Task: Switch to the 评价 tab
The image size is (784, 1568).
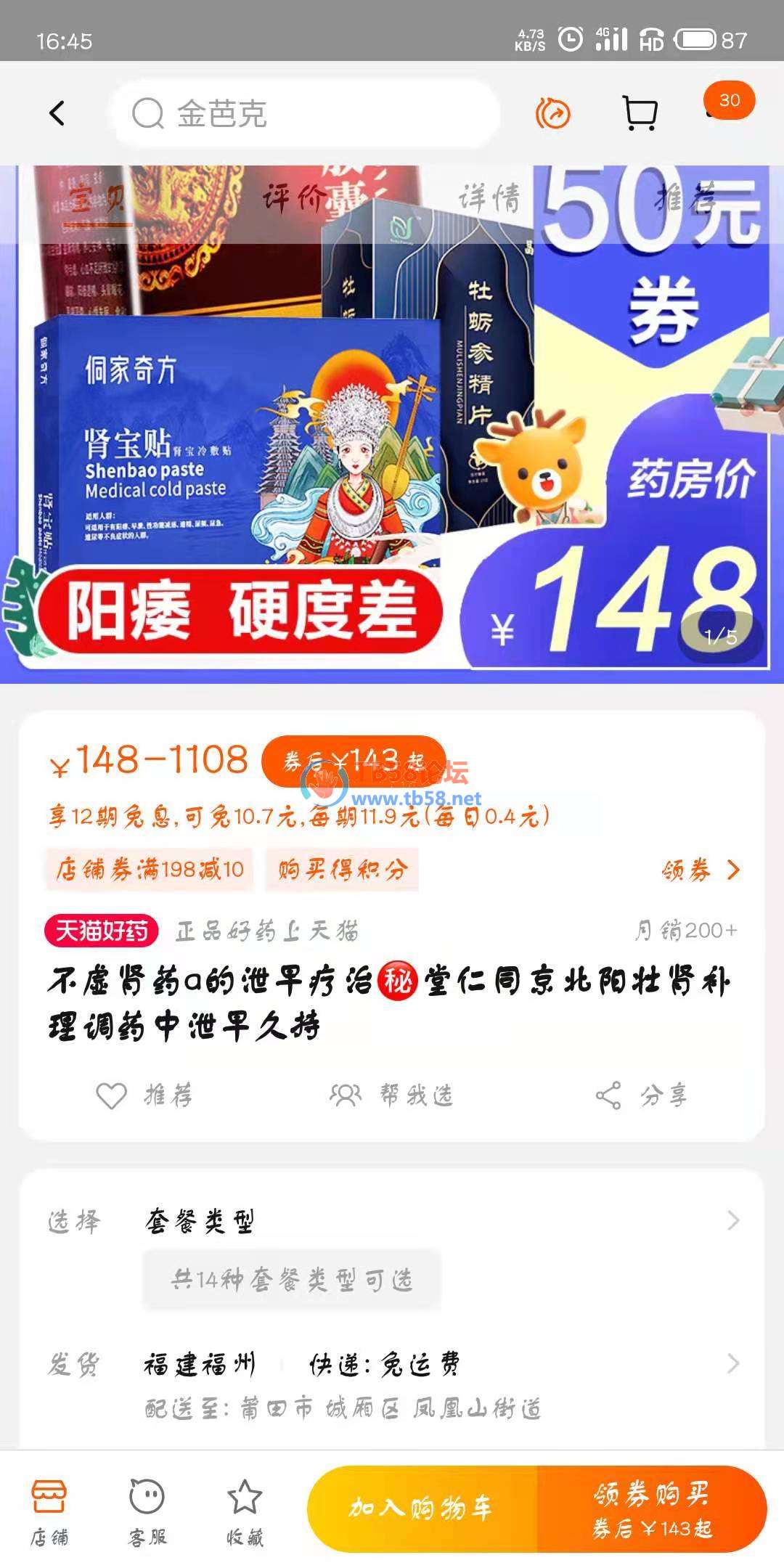Action: pos(294,198)
